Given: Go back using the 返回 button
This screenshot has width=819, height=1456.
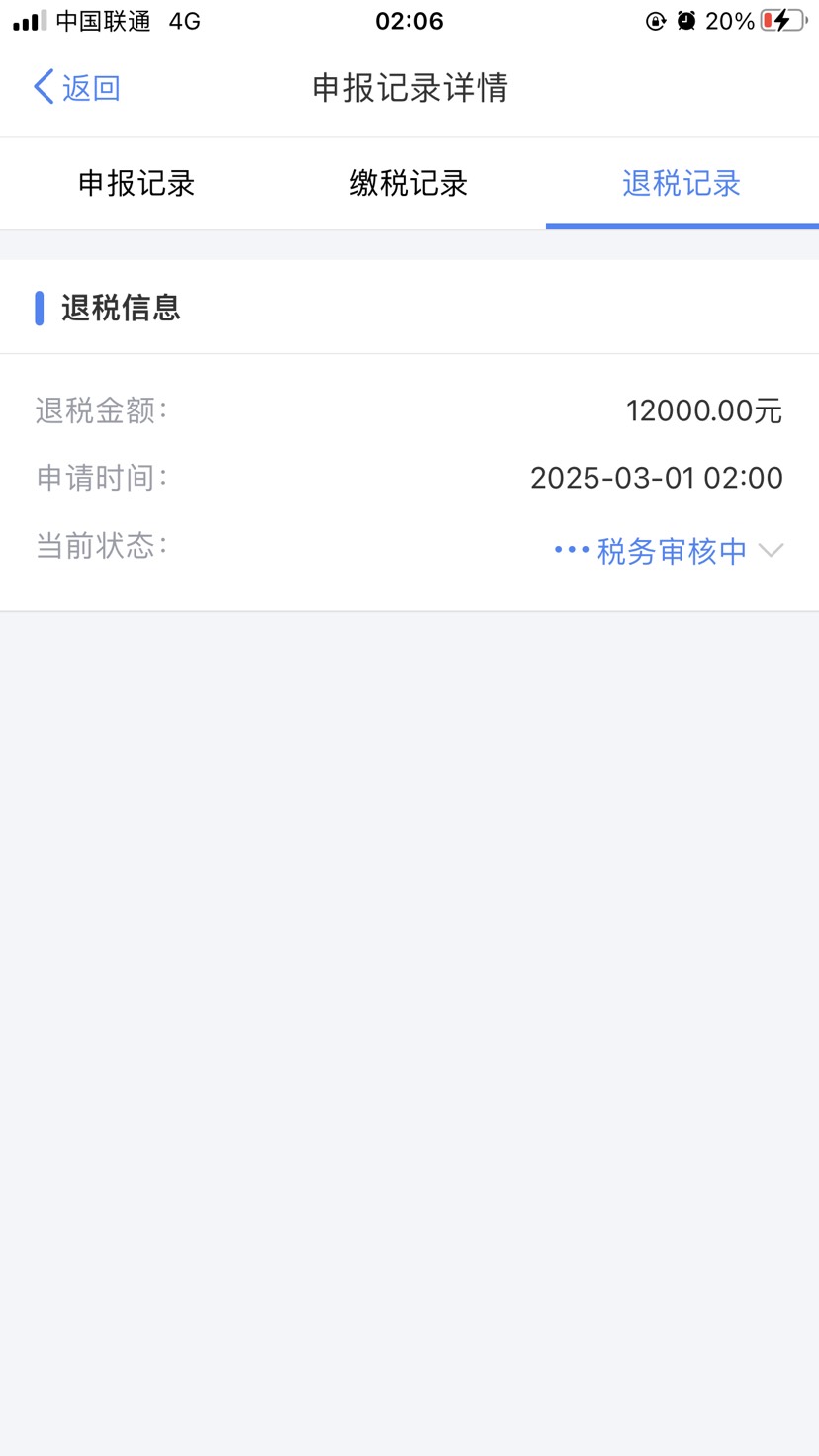Looking at the screenshot, I should tap(77, 88).
